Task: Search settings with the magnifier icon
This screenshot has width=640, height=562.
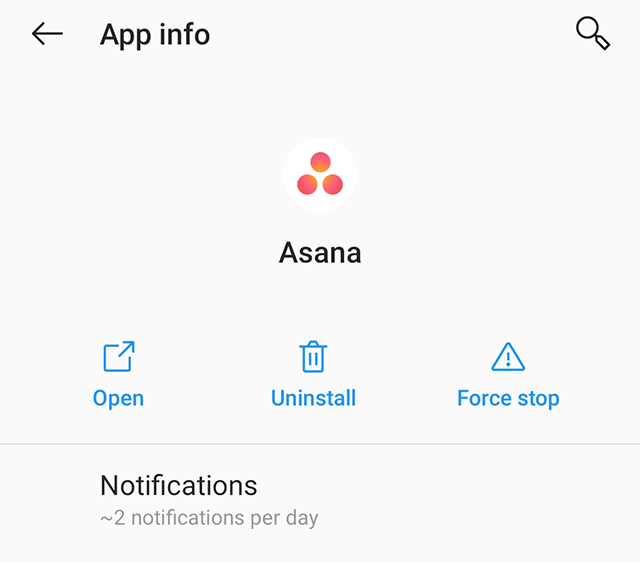Action: coord(592,34)
